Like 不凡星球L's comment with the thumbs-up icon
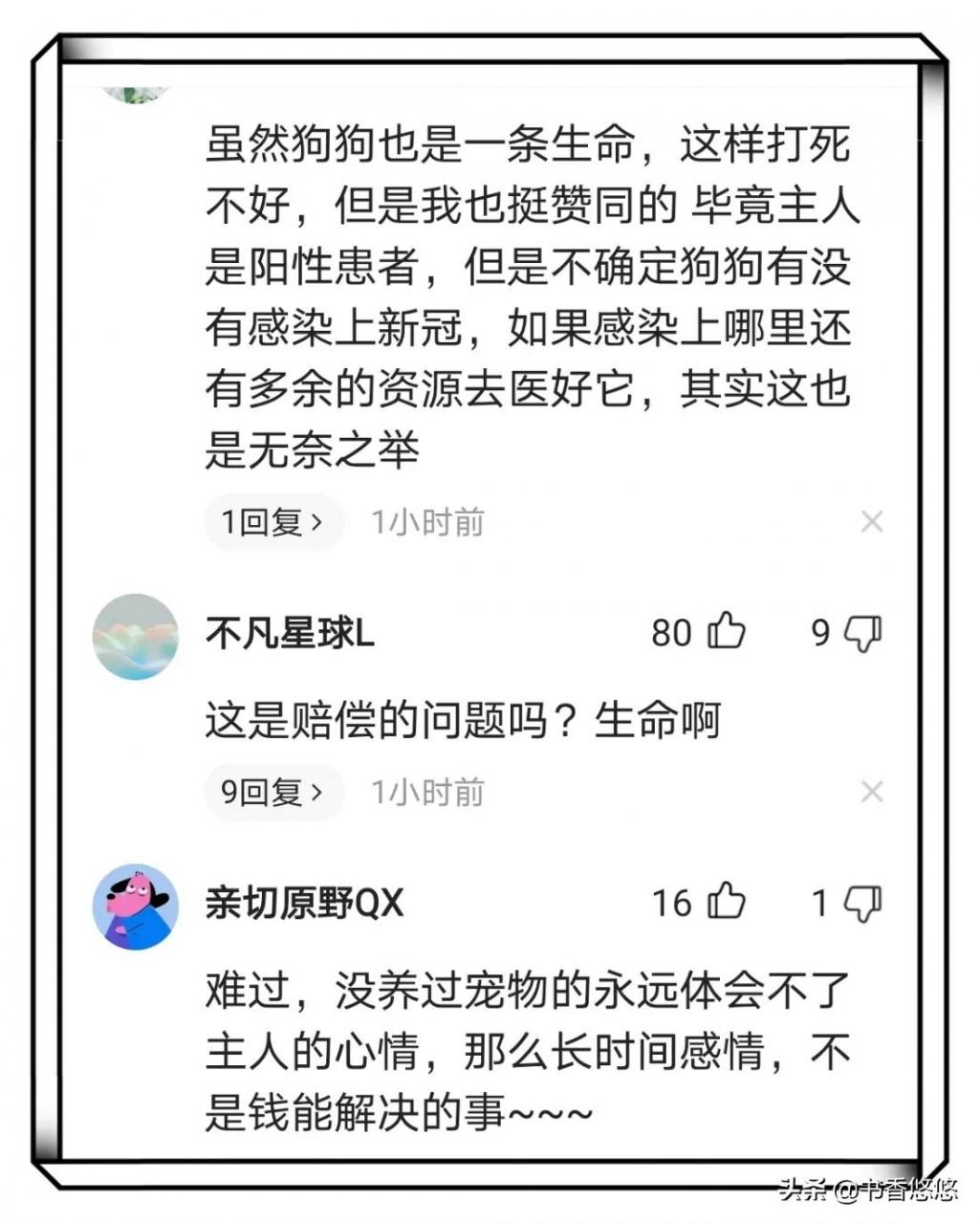The height and width of the screenshot is (1224, 980). [x=725, y=631]
